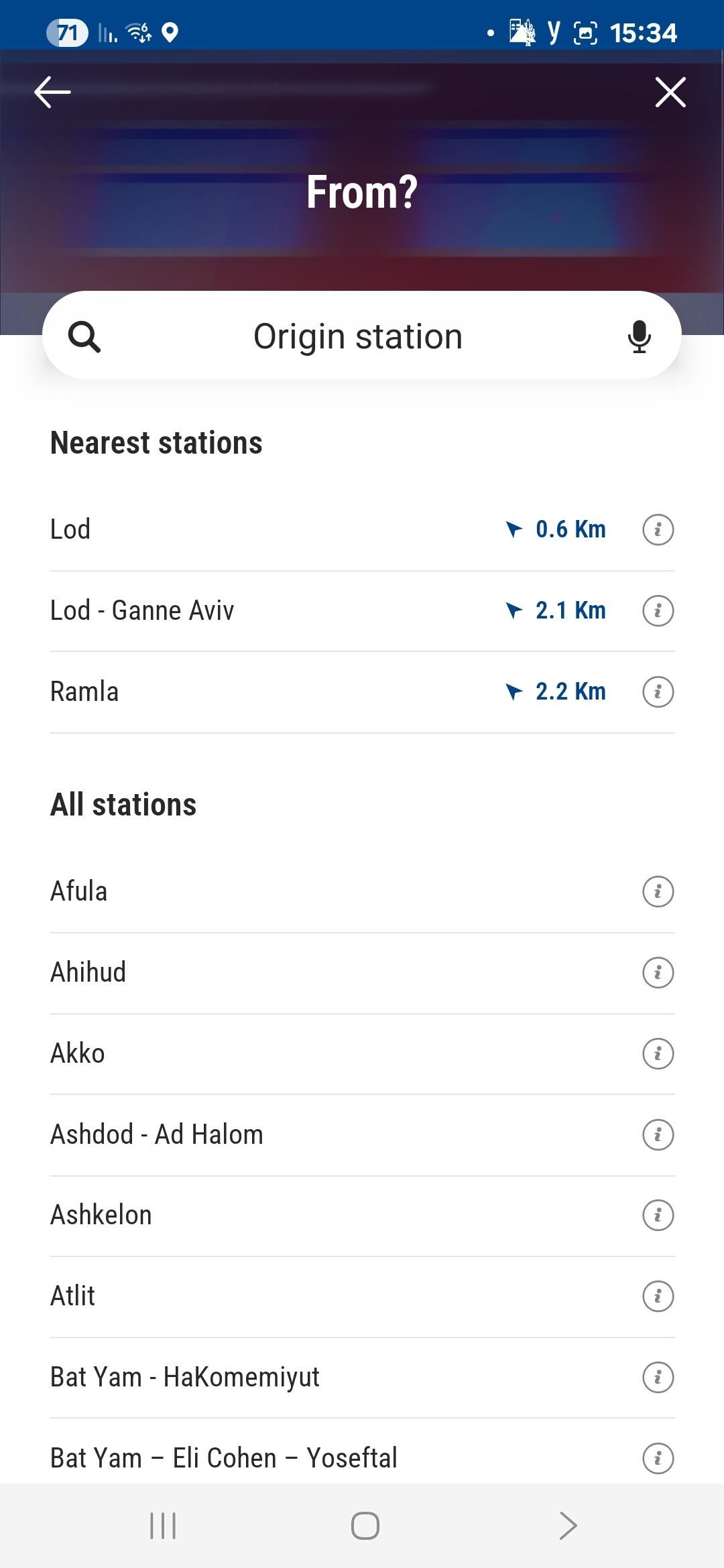Go back using the top-left arrow

[52, 92]
